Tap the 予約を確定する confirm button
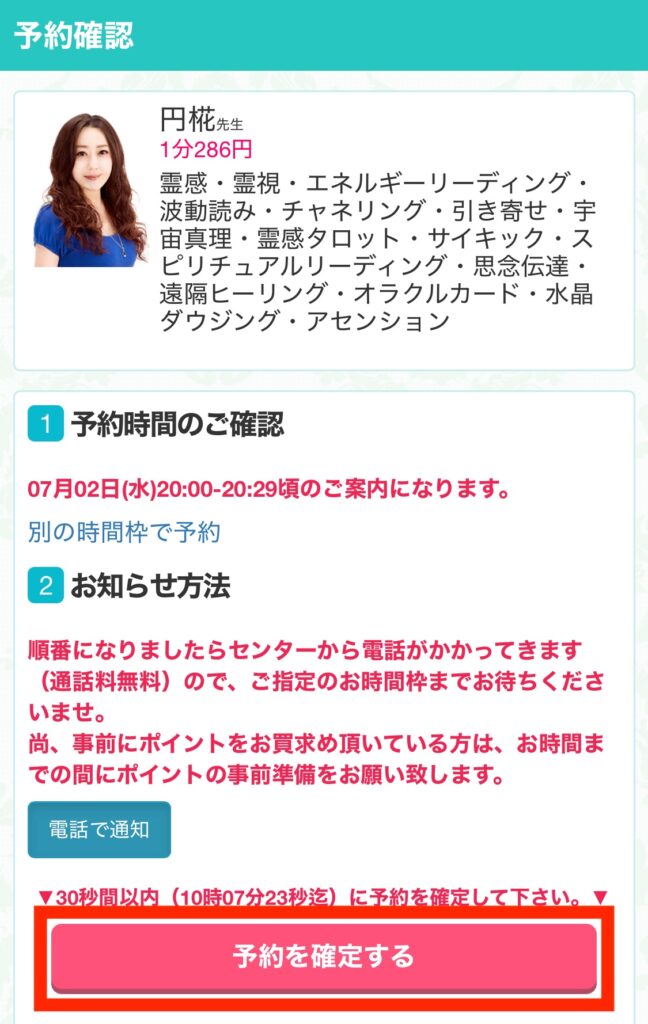This screenshot has width=648, height=1024. tap(323, 956)
